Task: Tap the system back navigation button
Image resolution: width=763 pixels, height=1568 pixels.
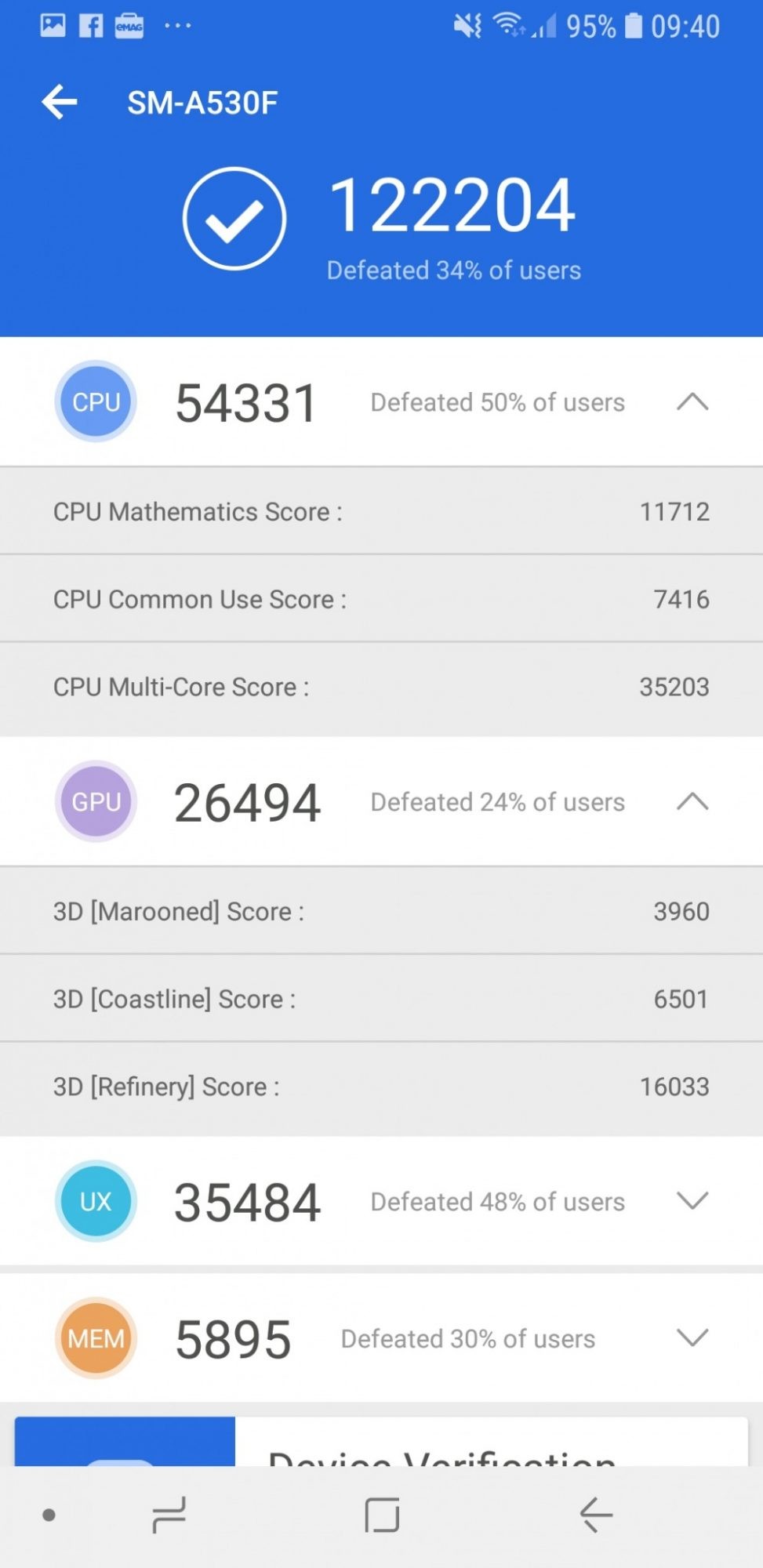Action: pos(596,1515)
